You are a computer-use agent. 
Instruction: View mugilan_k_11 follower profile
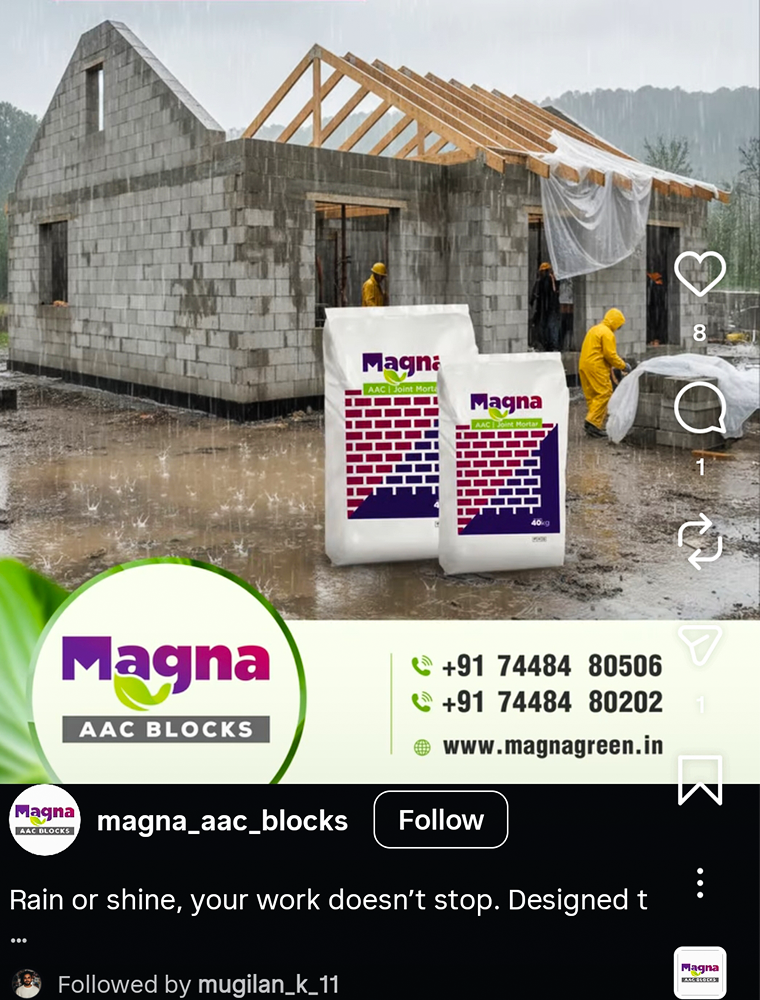[x=268, y=984]
